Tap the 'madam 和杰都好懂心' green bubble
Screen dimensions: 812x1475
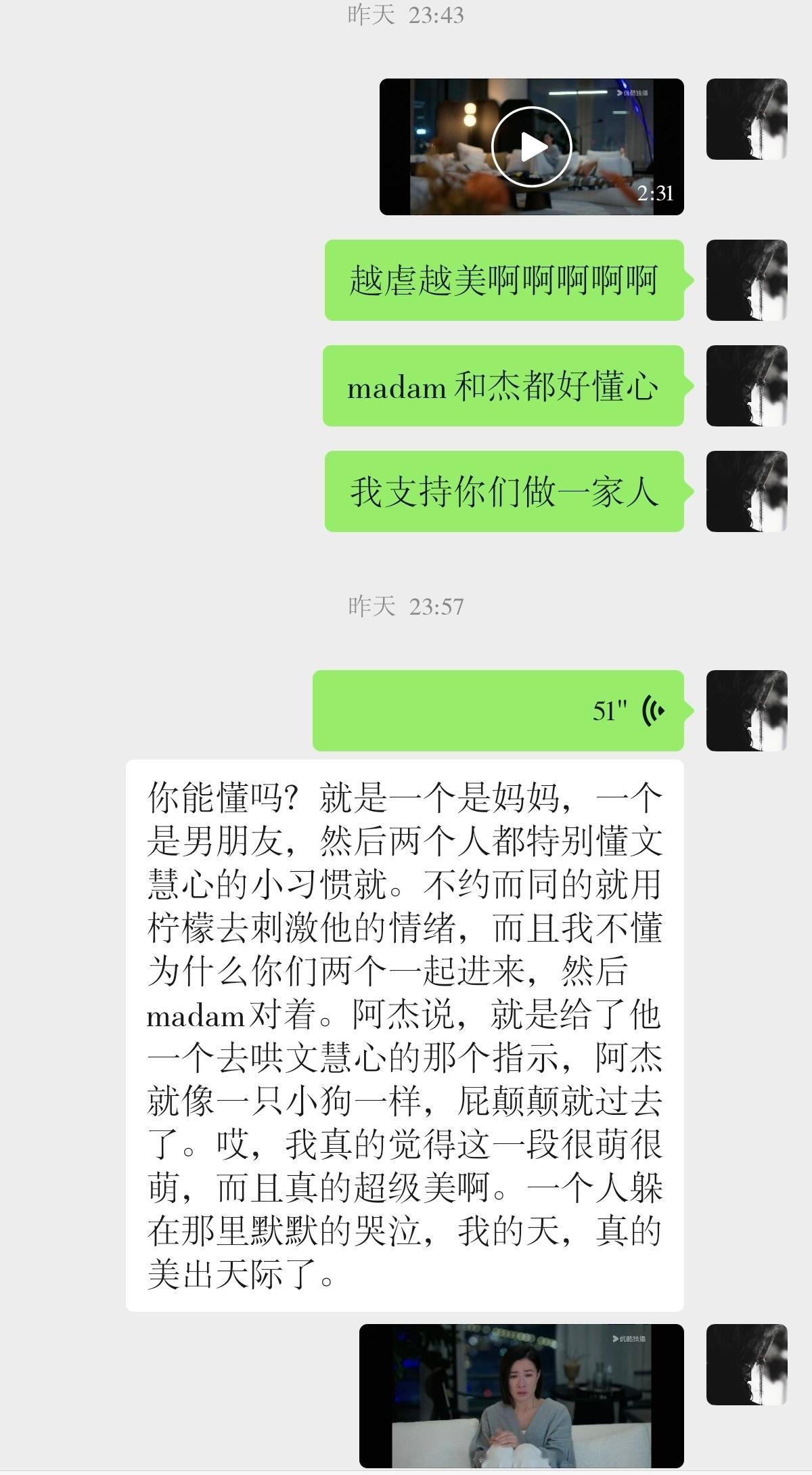[504, 386]
